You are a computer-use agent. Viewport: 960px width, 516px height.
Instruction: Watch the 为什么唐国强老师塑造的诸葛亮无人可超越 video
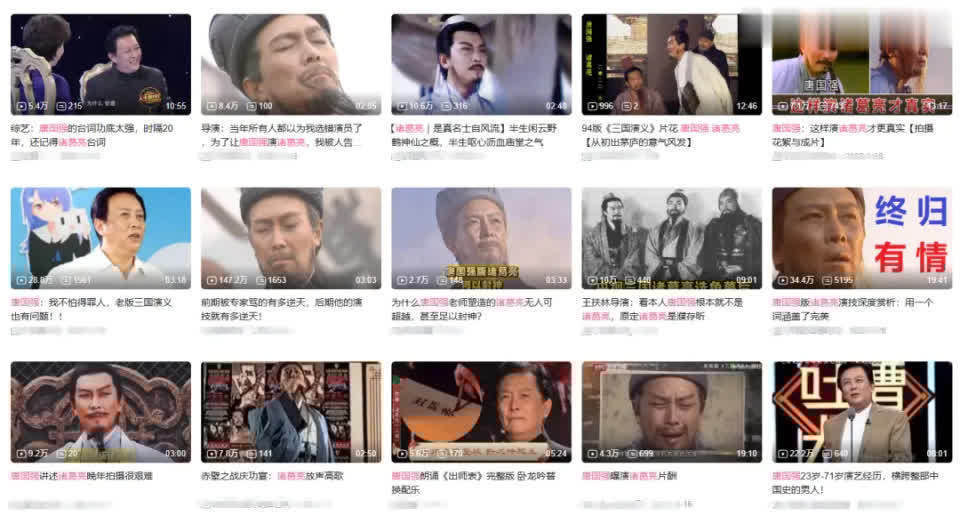pos(481,237)
